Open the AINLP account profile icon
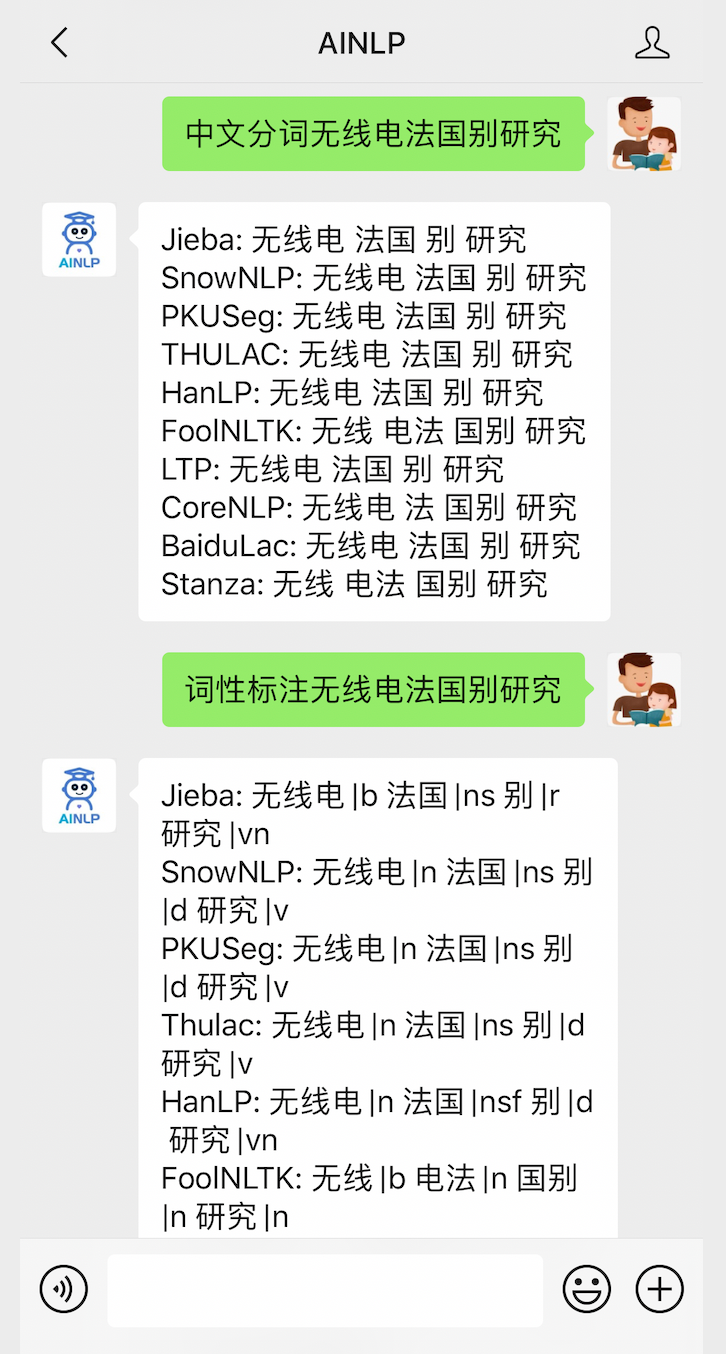This screenshot has width=726, height=1354. point(652,43)
